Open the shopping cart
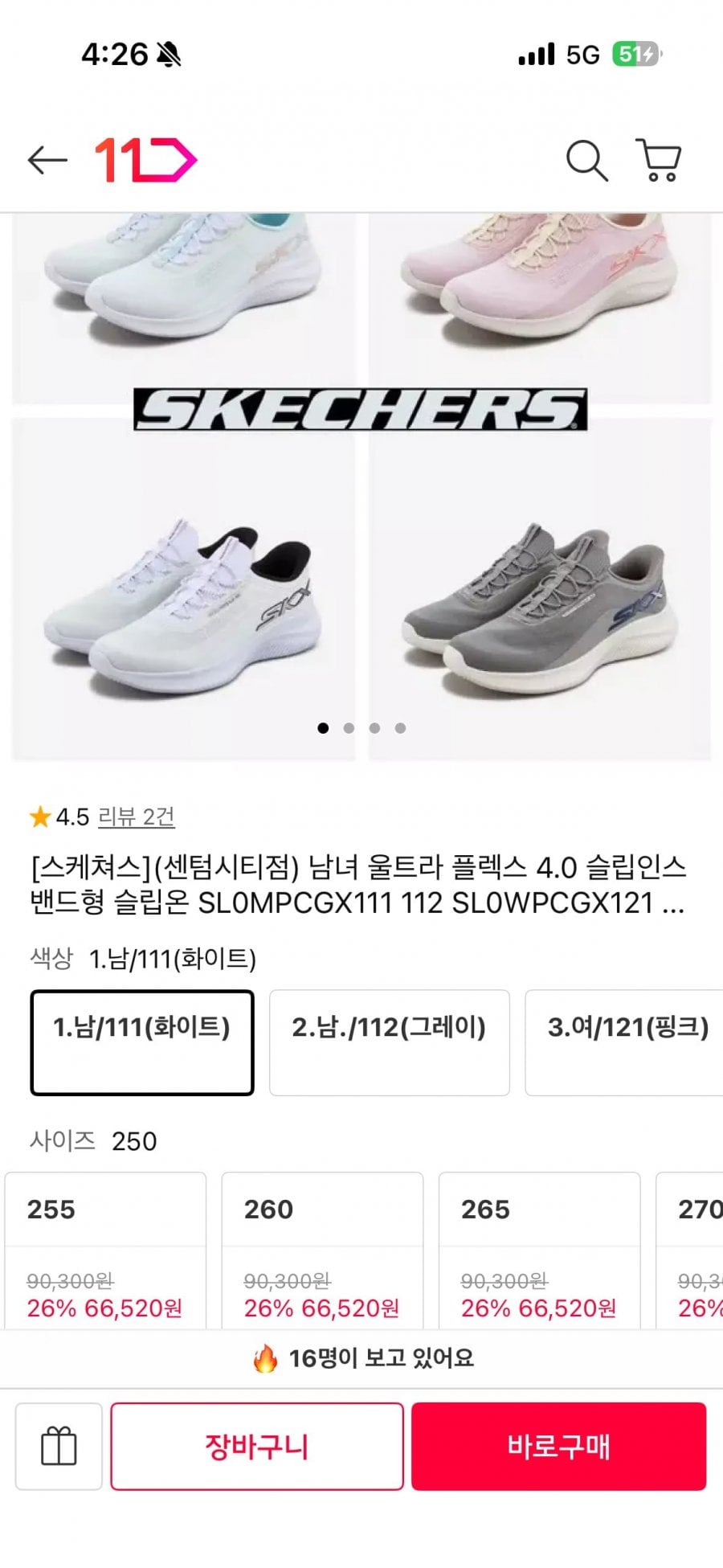 point(659,160)
